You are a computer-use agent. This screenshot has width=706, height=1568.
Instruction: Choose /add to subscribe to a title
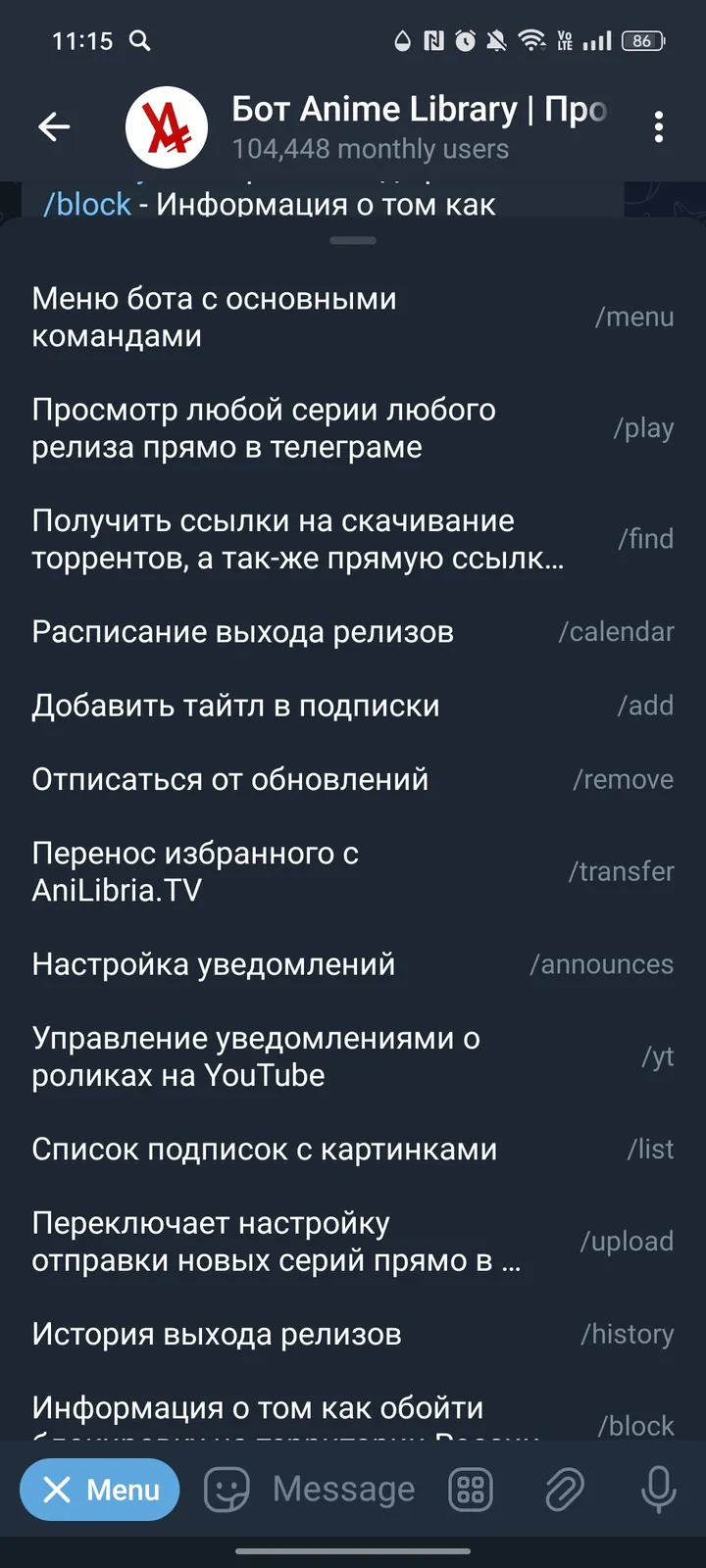point(353,705)
